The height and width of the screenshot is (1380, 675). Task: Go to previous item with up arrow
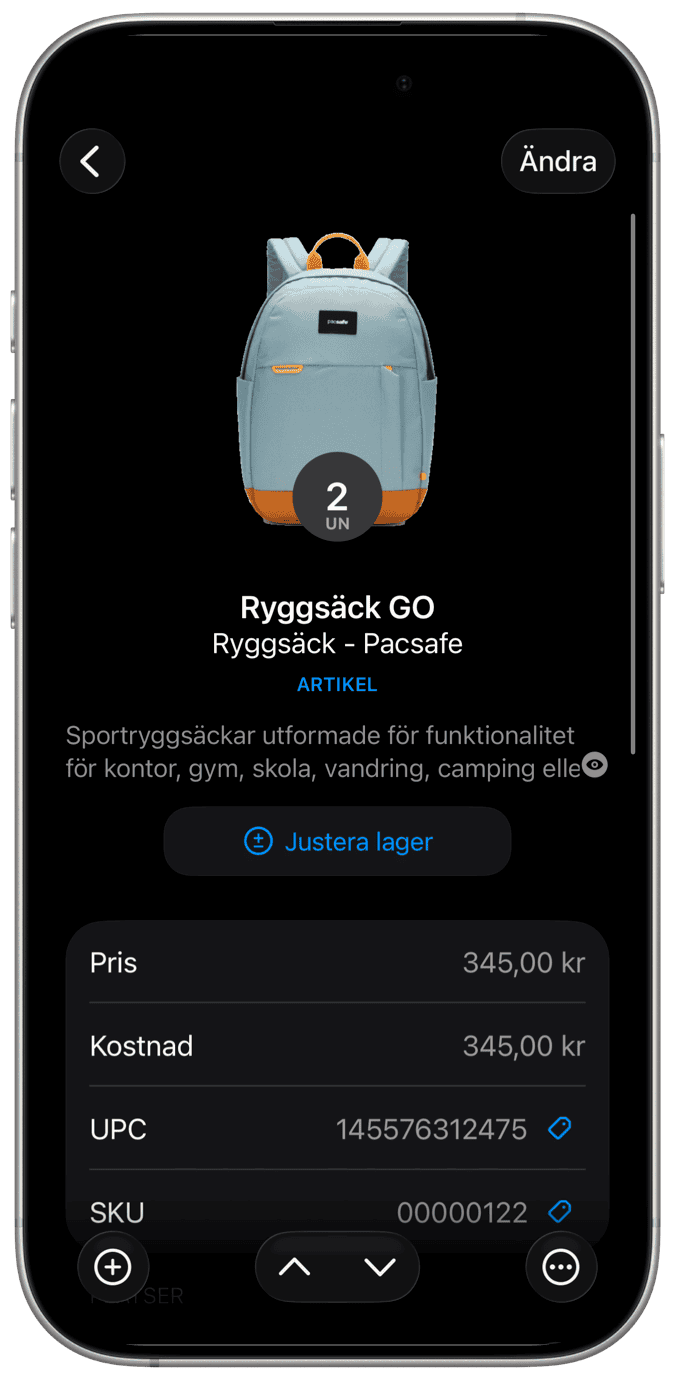(295, 1267)
